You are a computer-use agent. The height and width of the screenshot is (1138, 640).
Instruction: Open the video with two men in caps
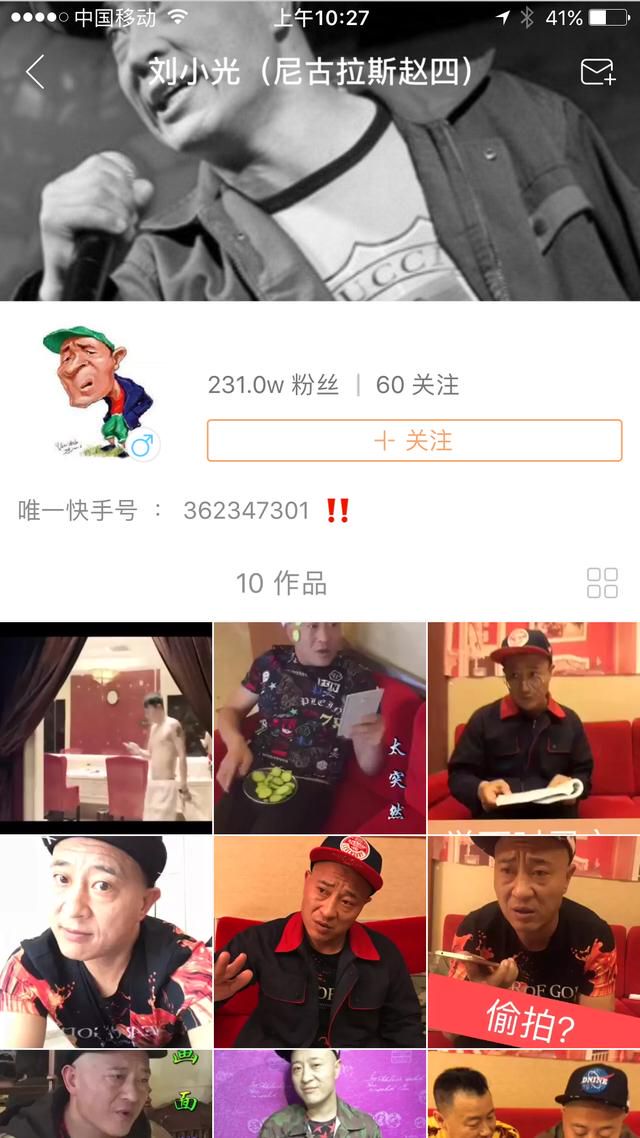pos(534,1094)
